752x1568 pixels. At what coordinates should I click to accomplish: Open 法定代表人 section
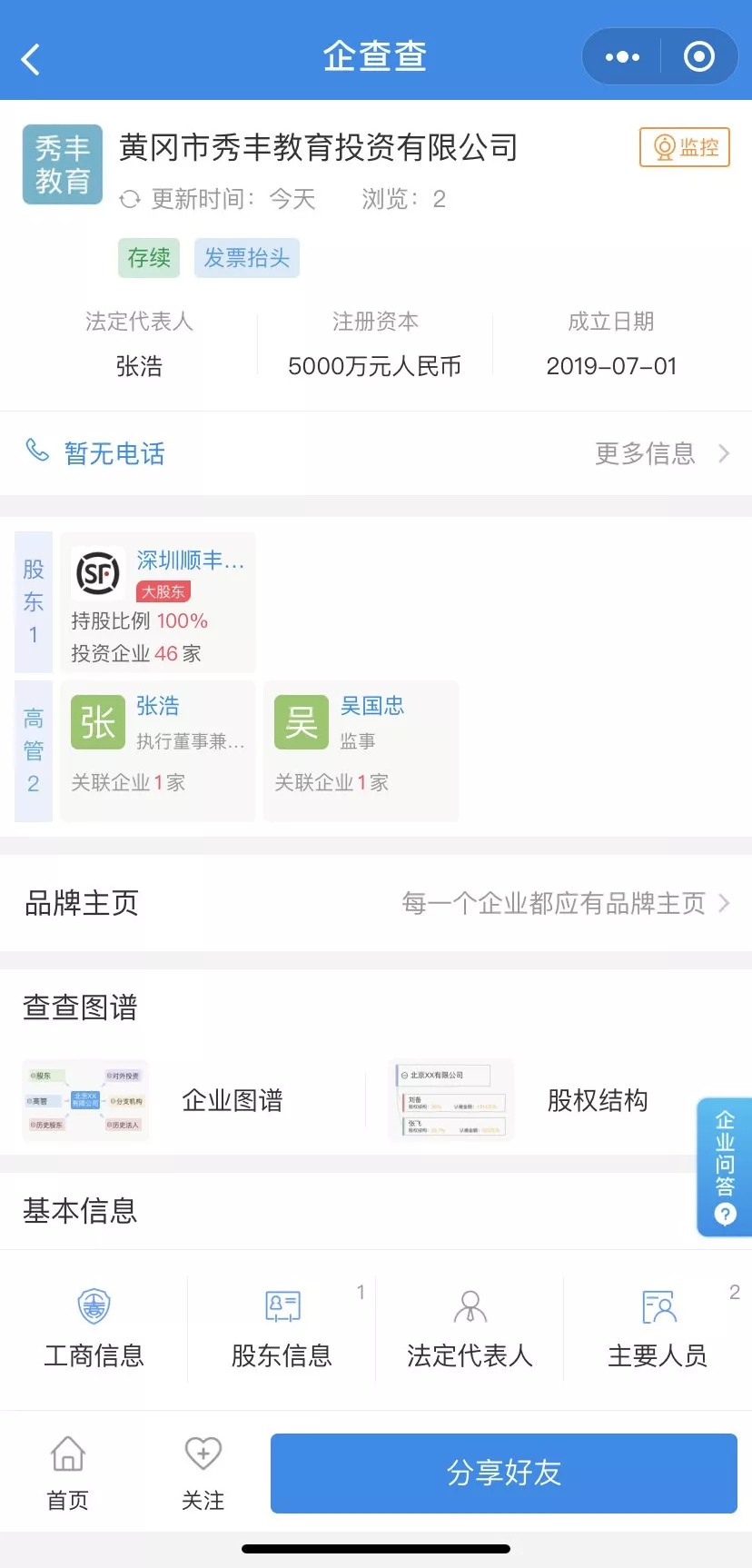click(470, 1328)
